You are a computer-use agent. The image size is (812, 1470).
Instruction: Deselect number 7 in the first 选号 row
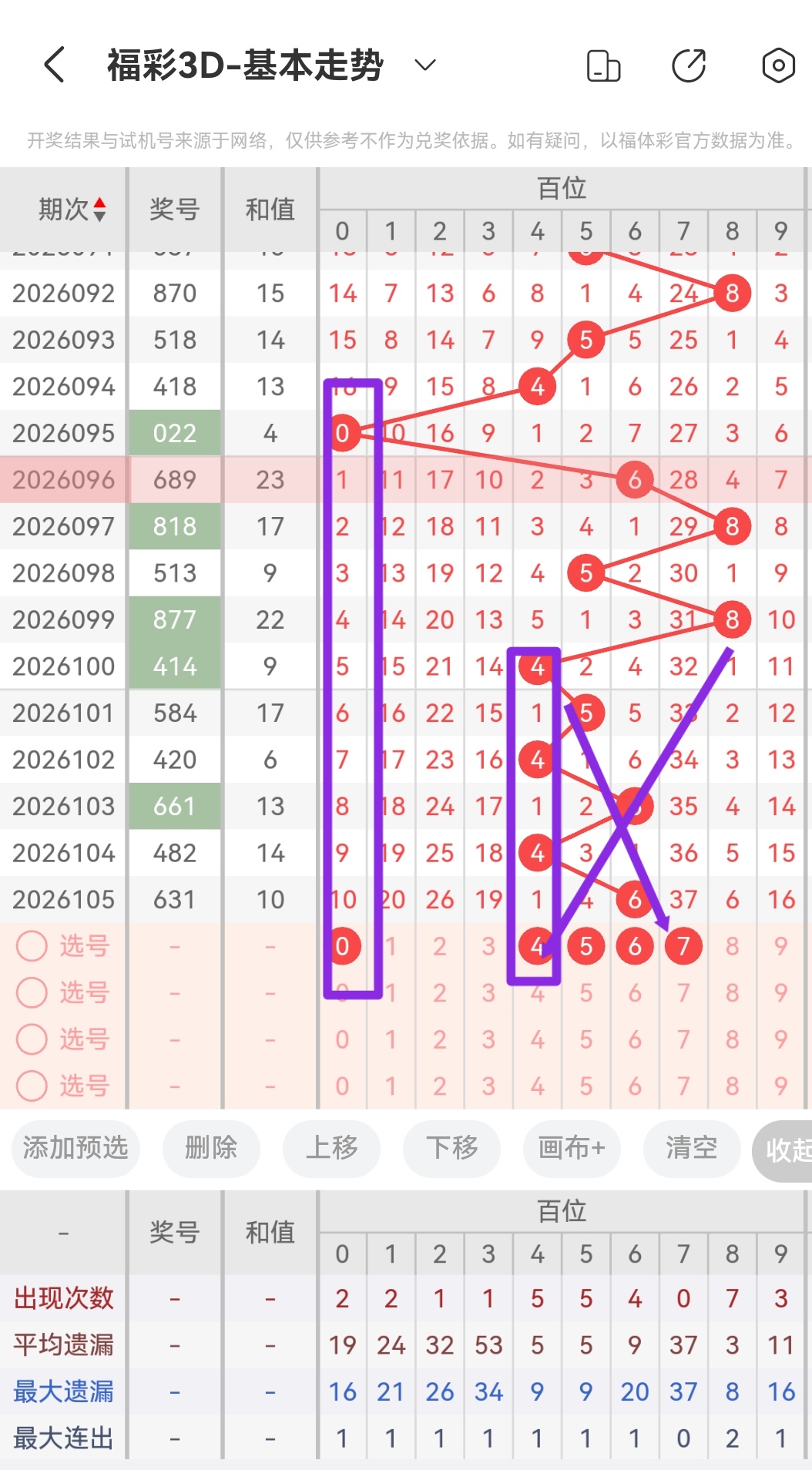click(x=683, y=946)
